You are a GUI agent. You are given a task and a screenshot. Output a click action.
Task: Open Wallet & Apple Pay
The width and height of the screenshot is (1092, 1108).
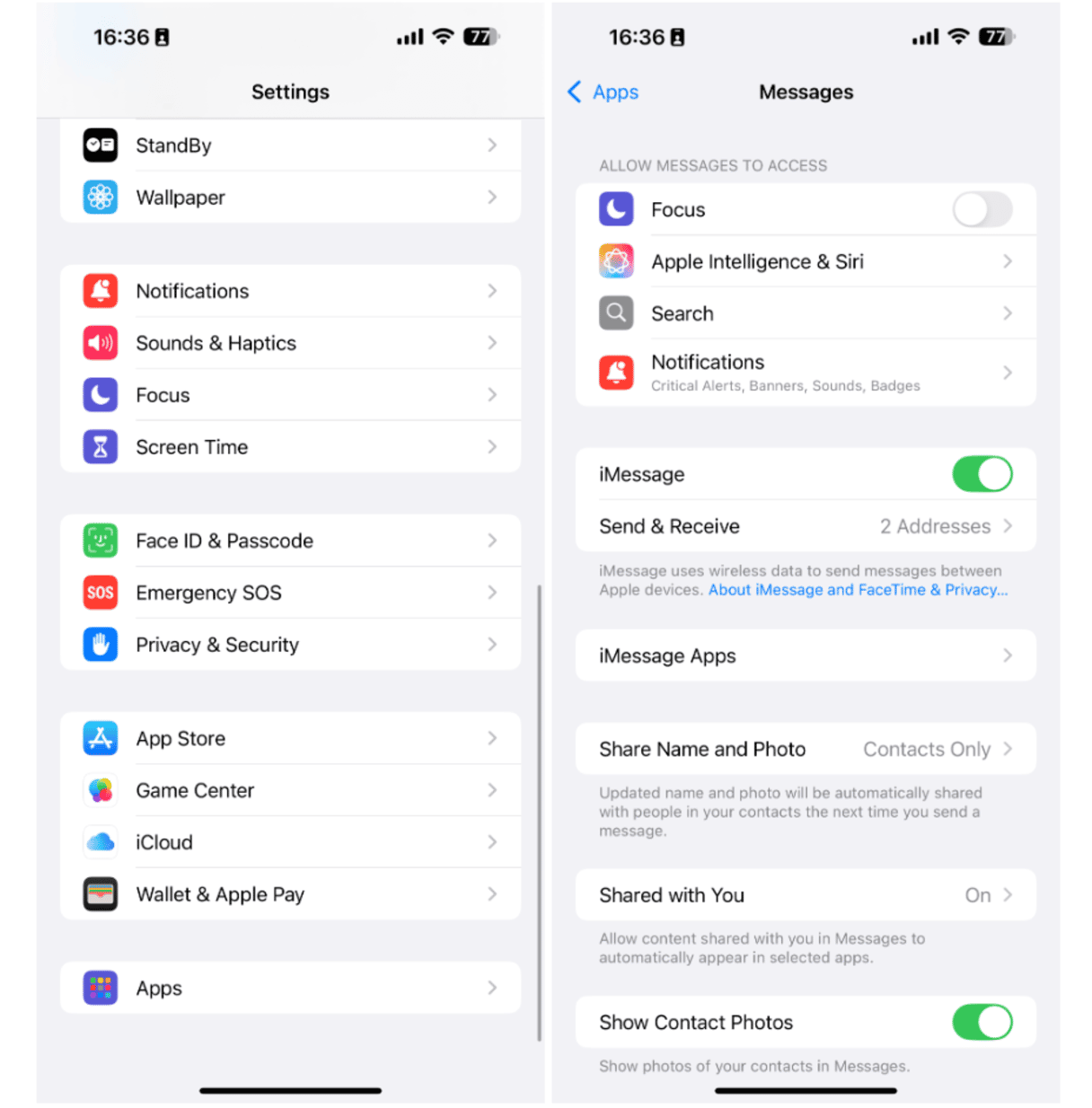pyautogui.click(x=290, y=894)
